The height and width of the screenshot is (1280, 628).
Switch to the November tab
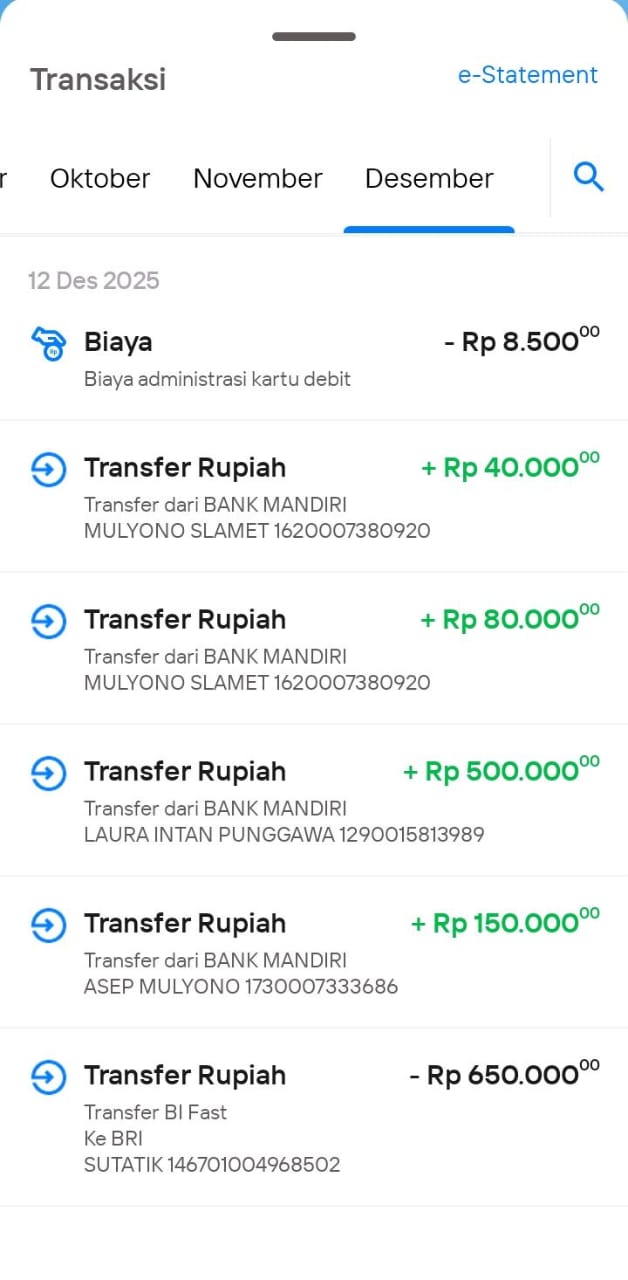pyautogui.click(x=258, y=178)
